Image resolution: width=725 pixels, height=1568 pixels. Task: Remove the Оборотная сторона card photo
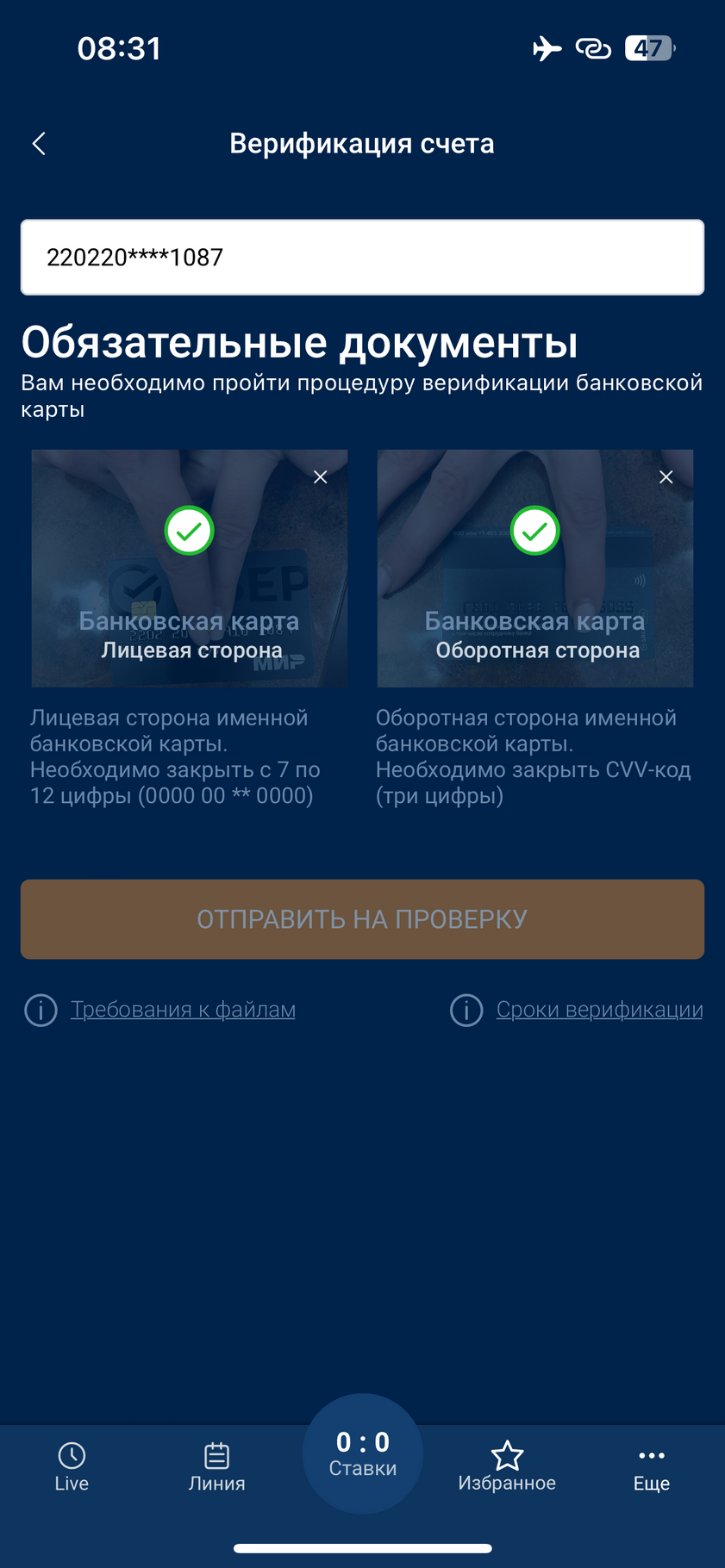point(666,477)
